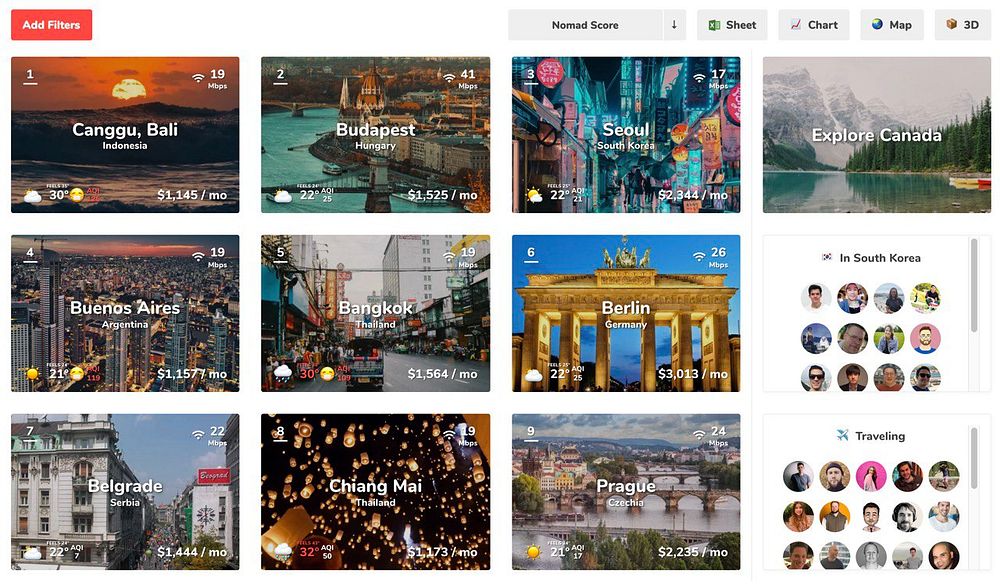Open the Canggu, Bali city card
This screenshot has height=585, width=1000.
(125, 135)
